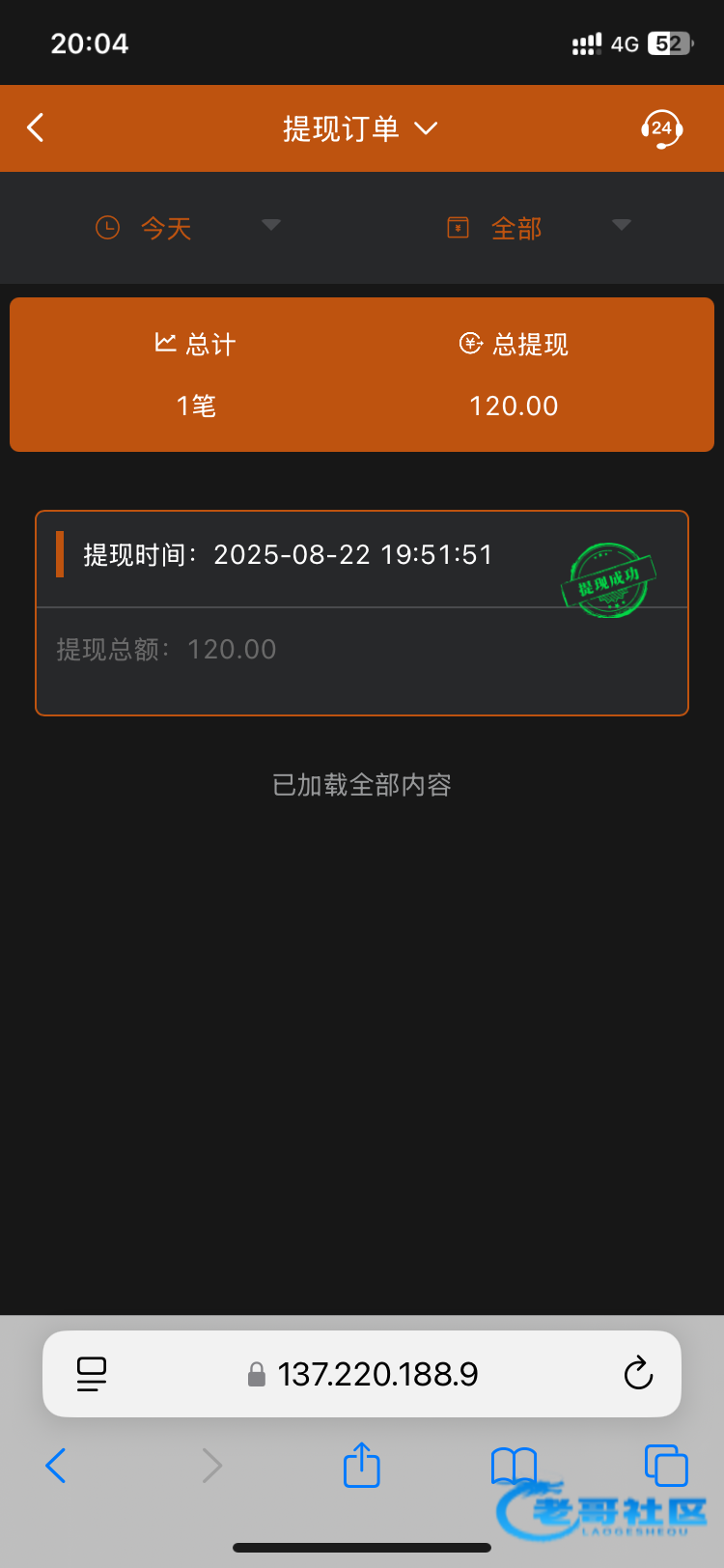Image resolution: width=724 pixels, height=1568 pixels.
Task: Reload the page in Safari
Action: [638, 1374]
